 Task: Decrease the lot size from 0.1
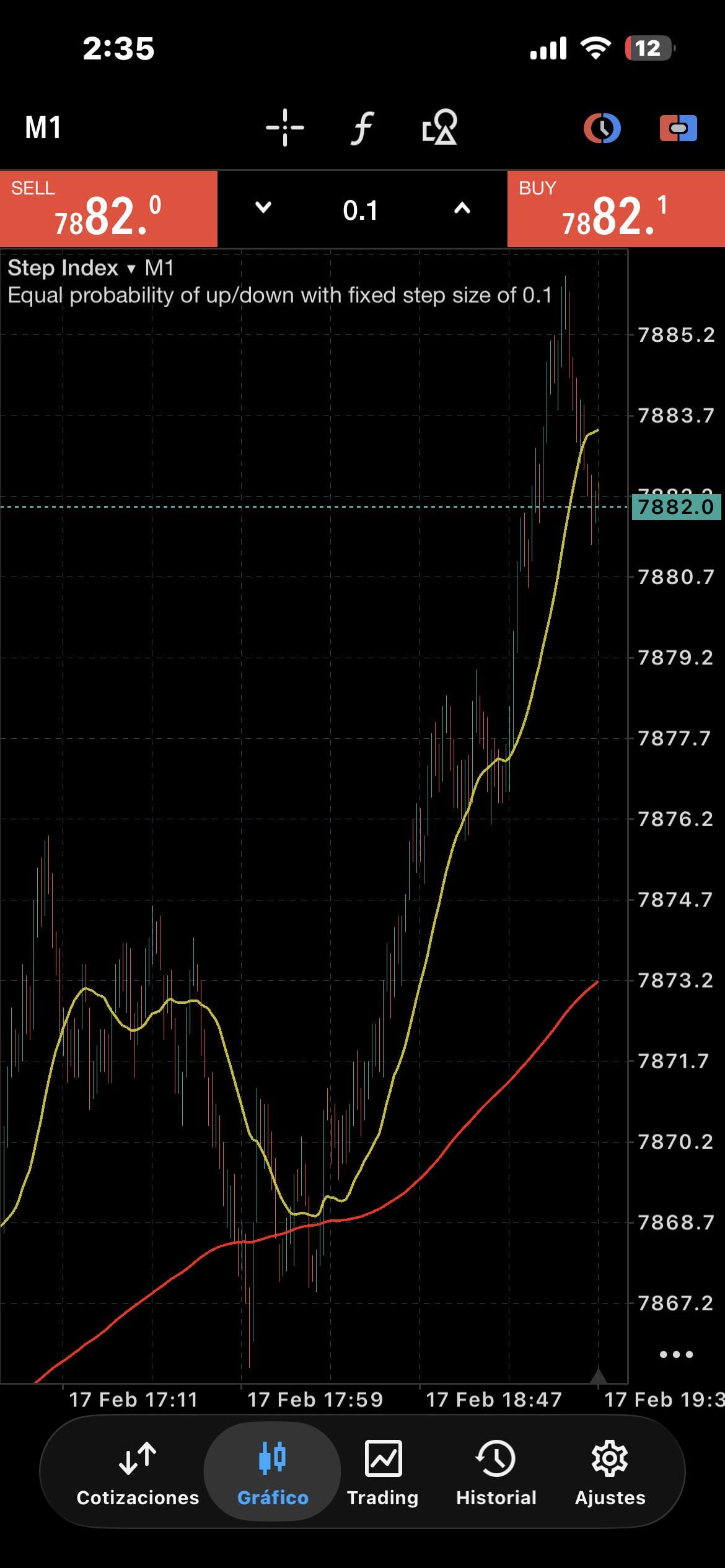(263, 208)
